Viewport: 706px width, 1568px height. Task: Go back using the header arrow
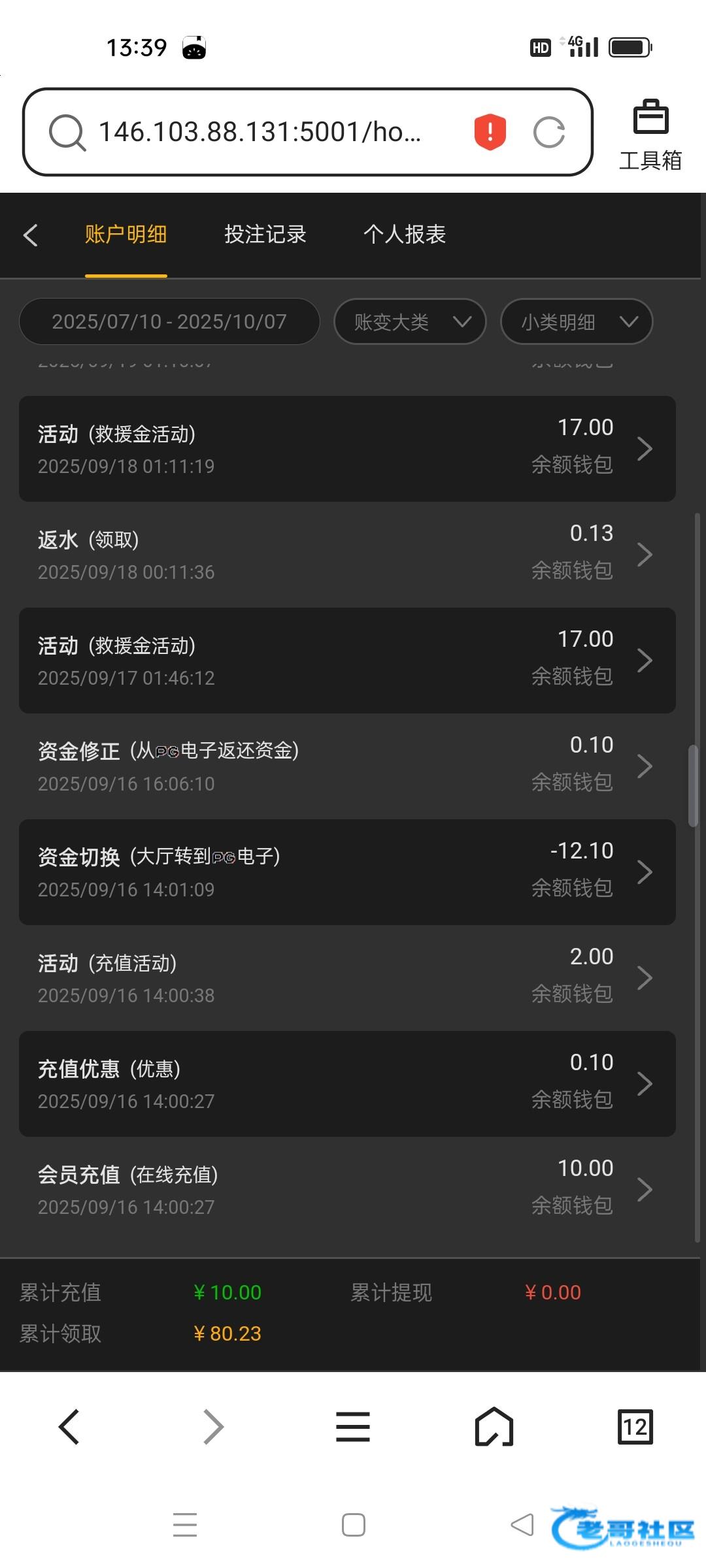click(31, 235)
